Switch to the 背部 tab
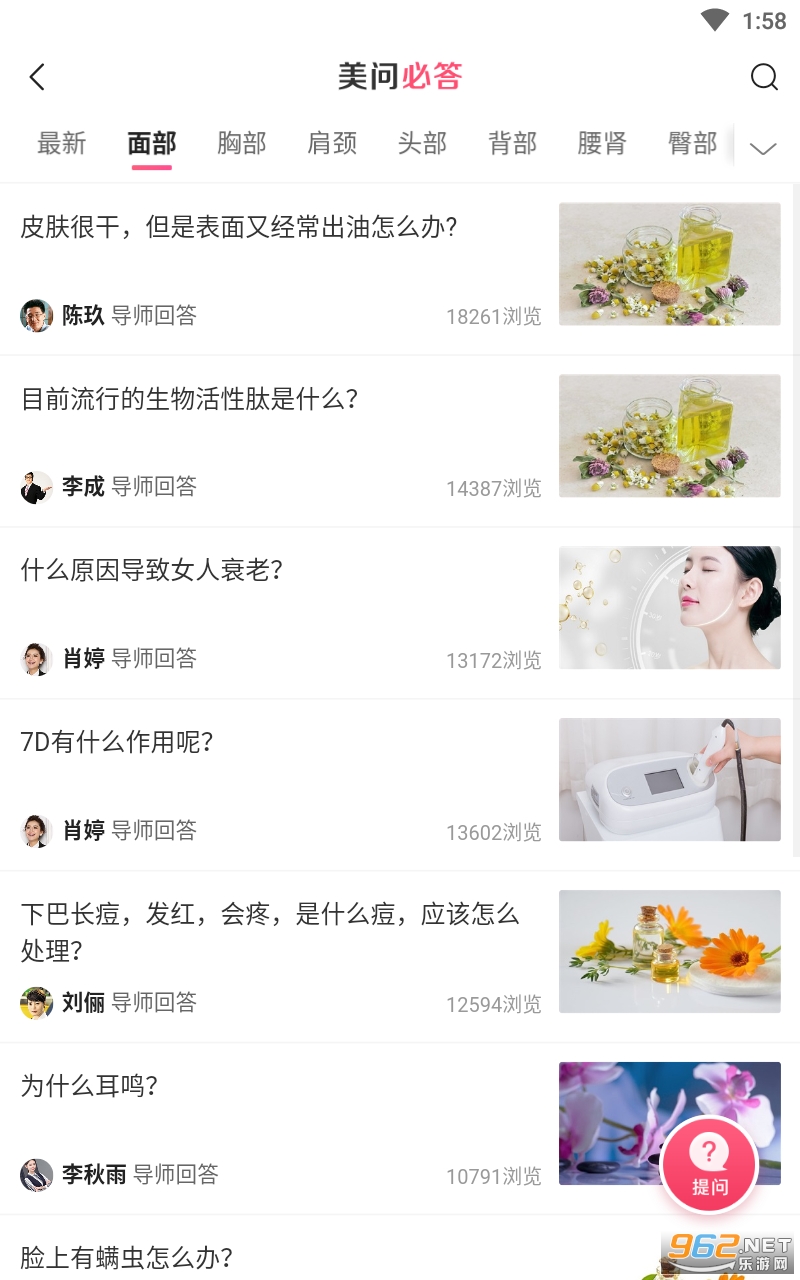The width and height of the screenshot is (800, 1280). tap(512, 144)
